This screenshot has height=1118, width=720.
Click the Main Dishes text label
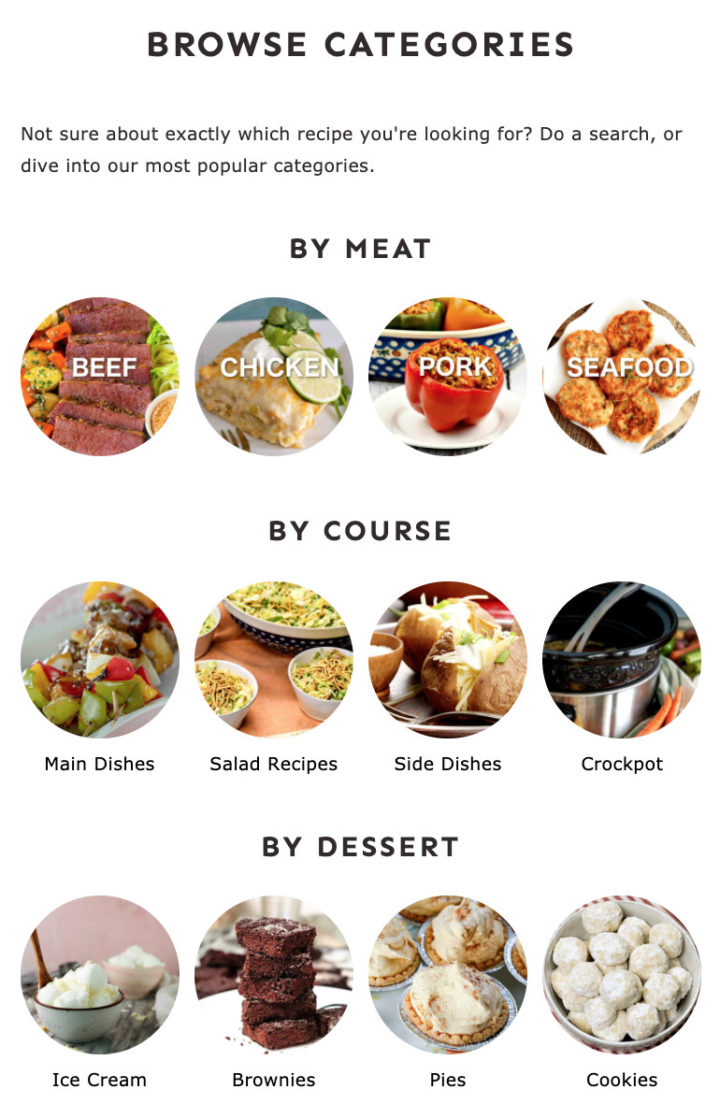(99, 763)
